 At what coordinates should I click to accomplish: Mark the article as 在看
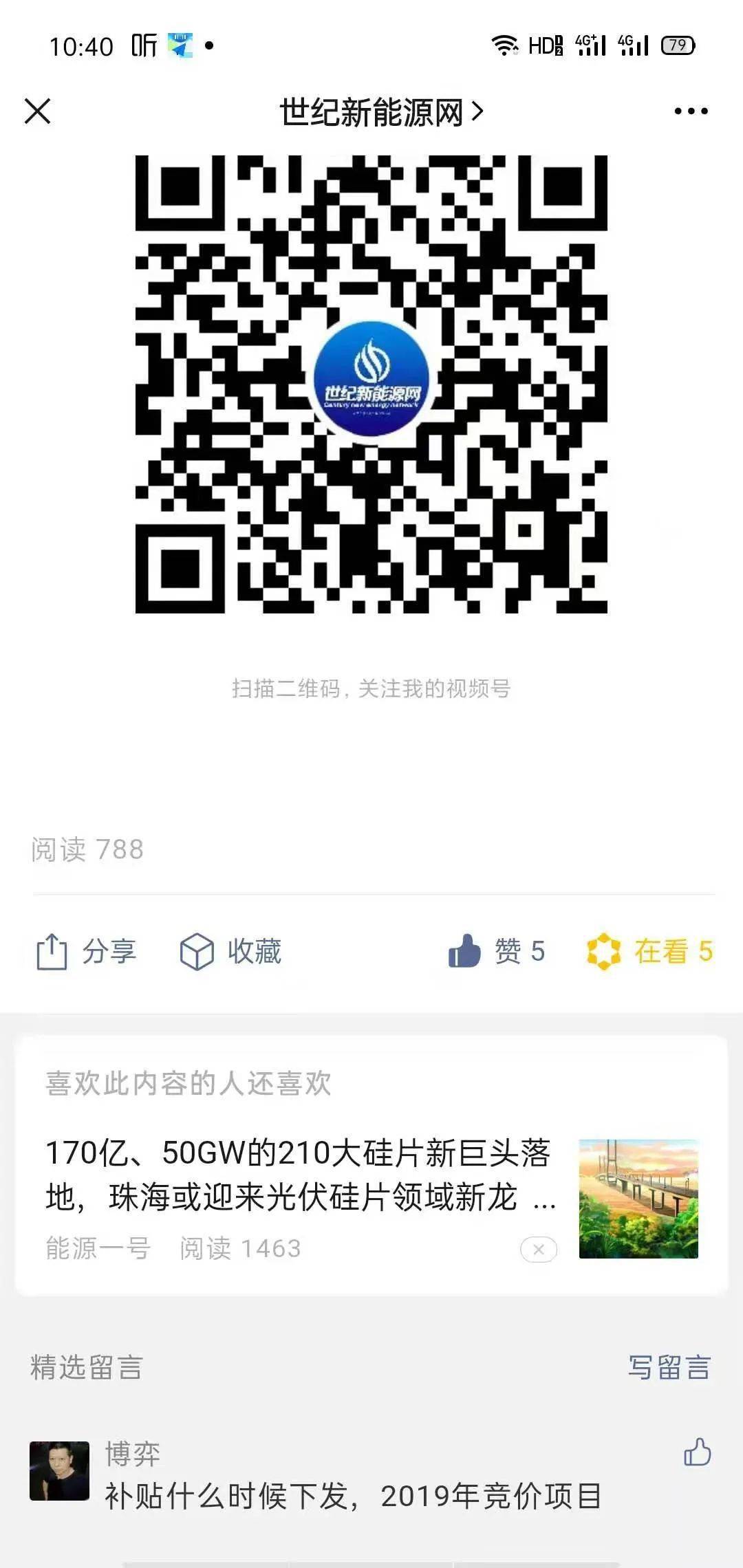[x=649, y=952]
